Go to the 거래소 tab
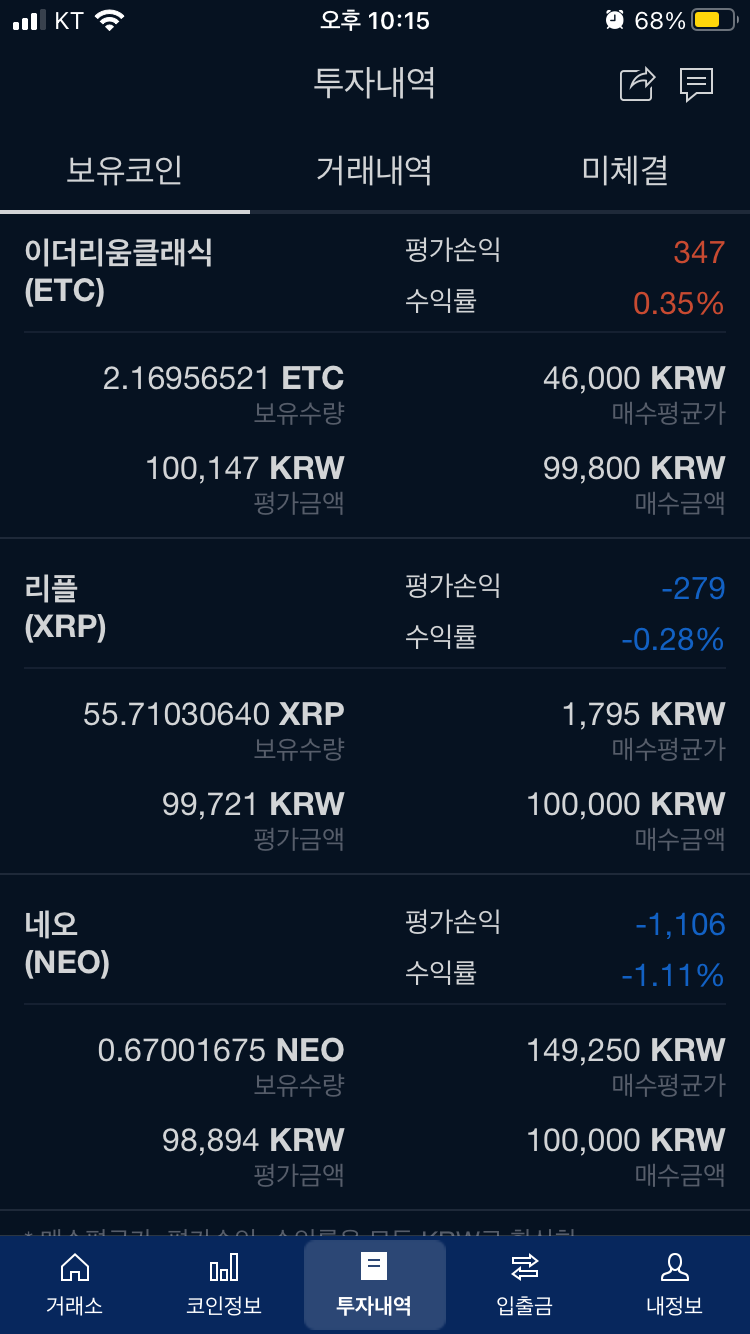The width and height of the screenshot is (750, 1334). coord(74,1285)
